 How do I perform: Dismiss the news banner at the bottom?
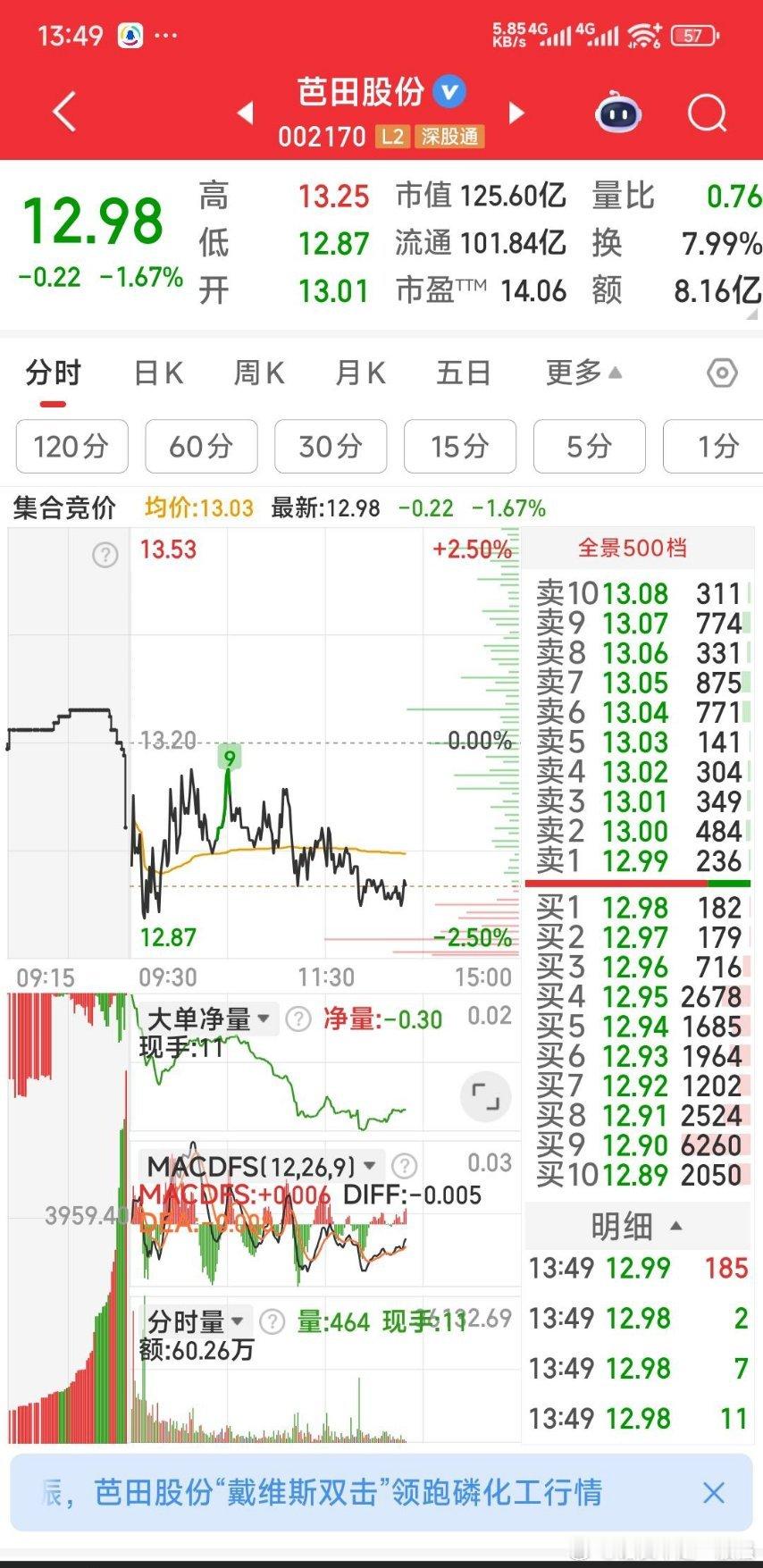coord(713,1493)
